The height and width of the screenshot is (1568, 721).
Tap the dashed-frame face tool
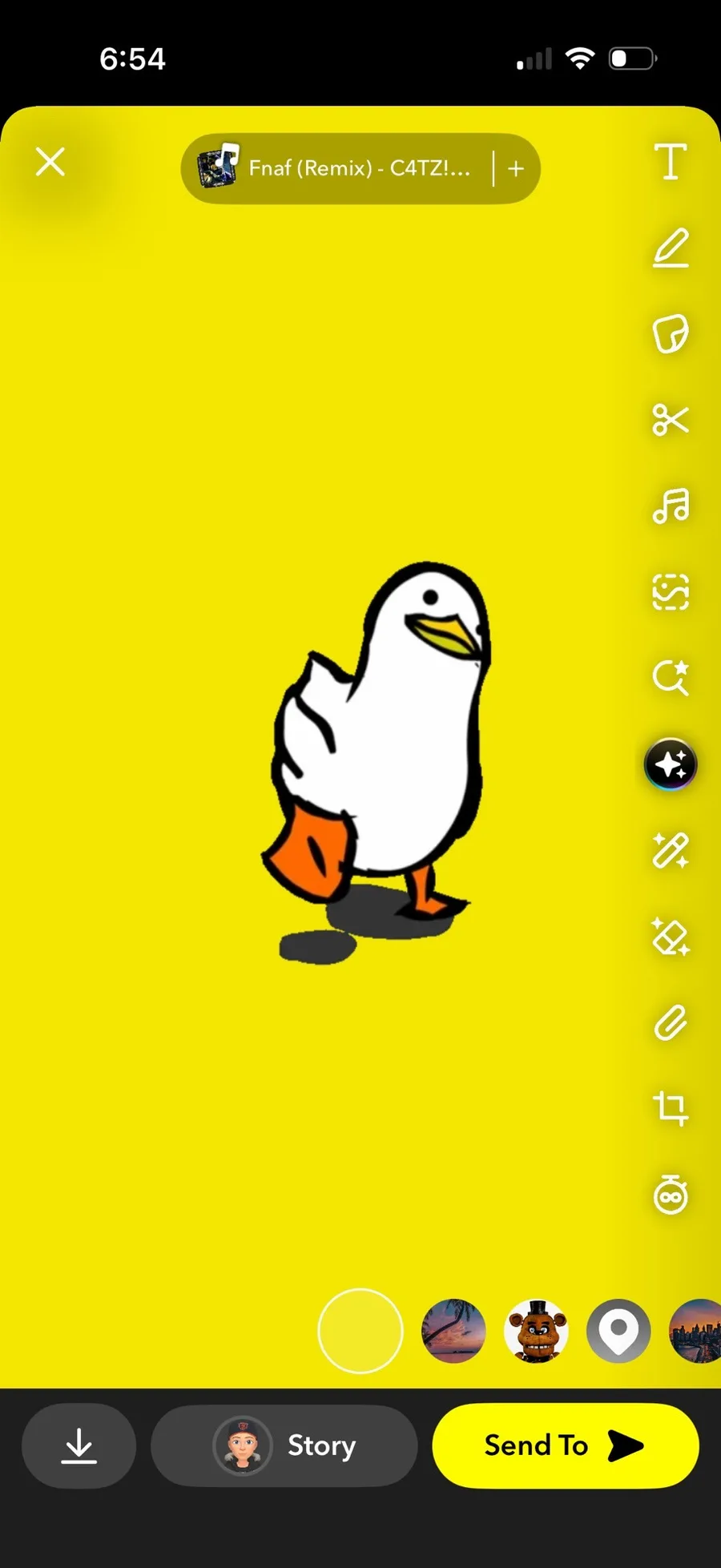[671, 592]
